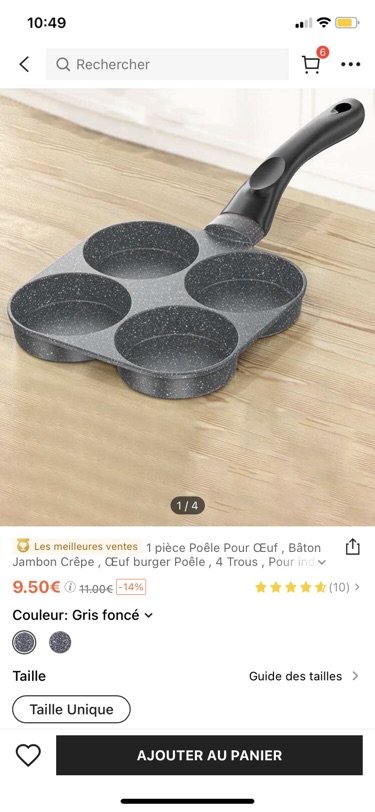Open Guide des tailles
375x812 pixels.
click(x=304, y=676)
